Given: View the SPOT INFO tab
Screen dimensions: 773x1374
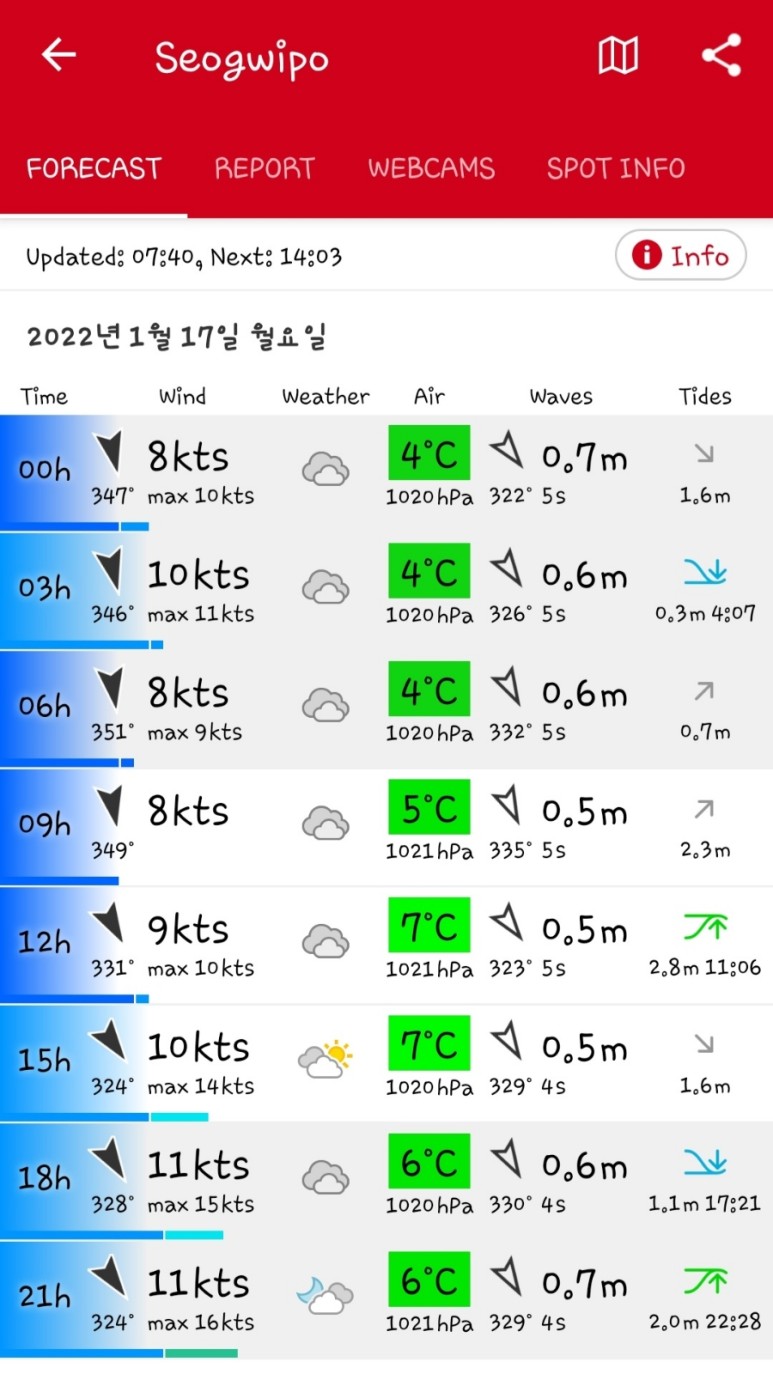Looking at the screenshot, I should click(x=615, y=168).
